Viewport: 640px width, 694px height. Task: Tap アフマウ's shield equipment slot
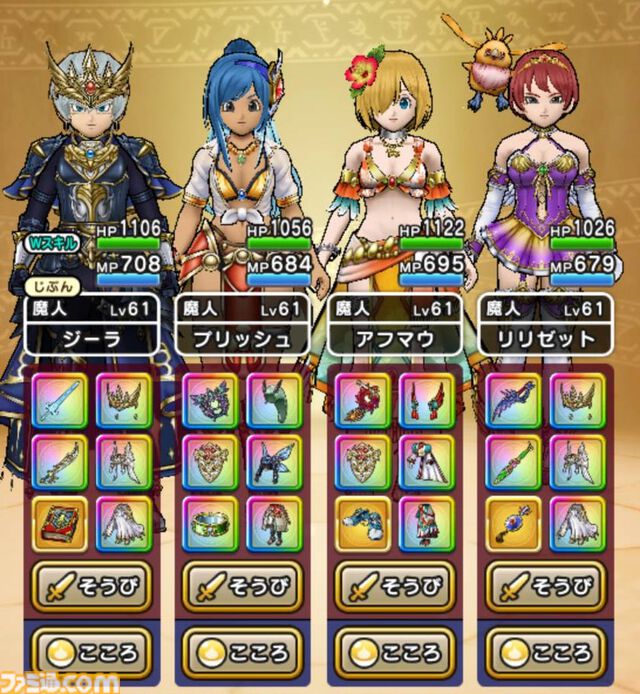(362, 461)
